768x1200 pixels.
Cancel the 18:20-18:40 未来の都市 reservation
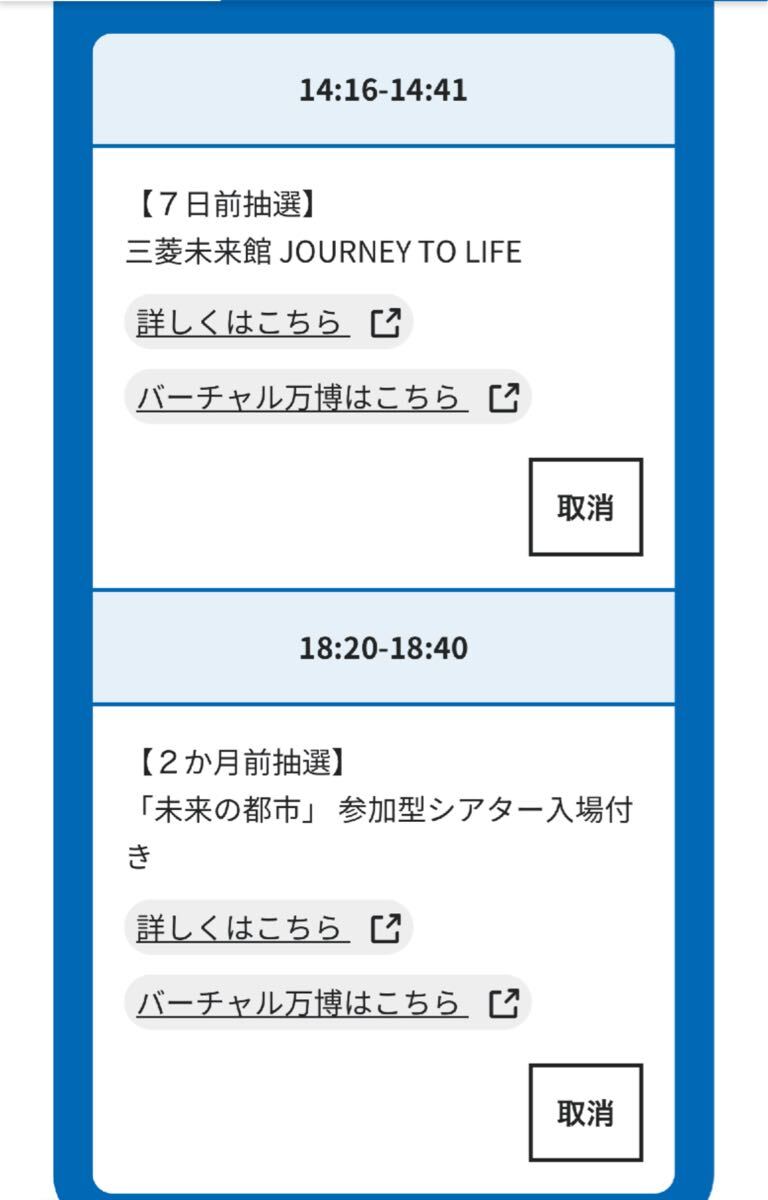pyautogui.click(x=585, y=1112)
